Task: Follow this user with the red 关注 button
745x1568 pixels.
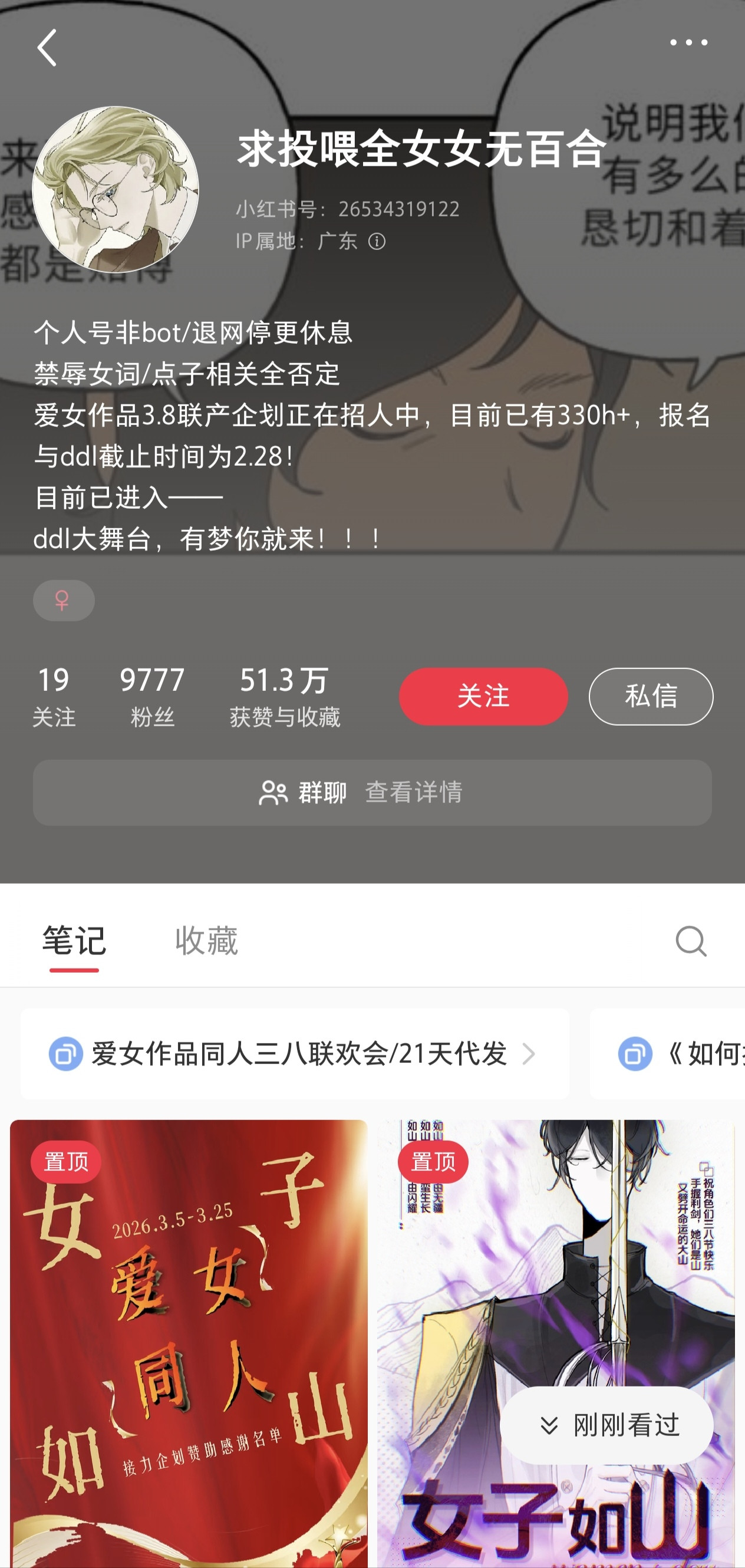Action: (483, 696)
